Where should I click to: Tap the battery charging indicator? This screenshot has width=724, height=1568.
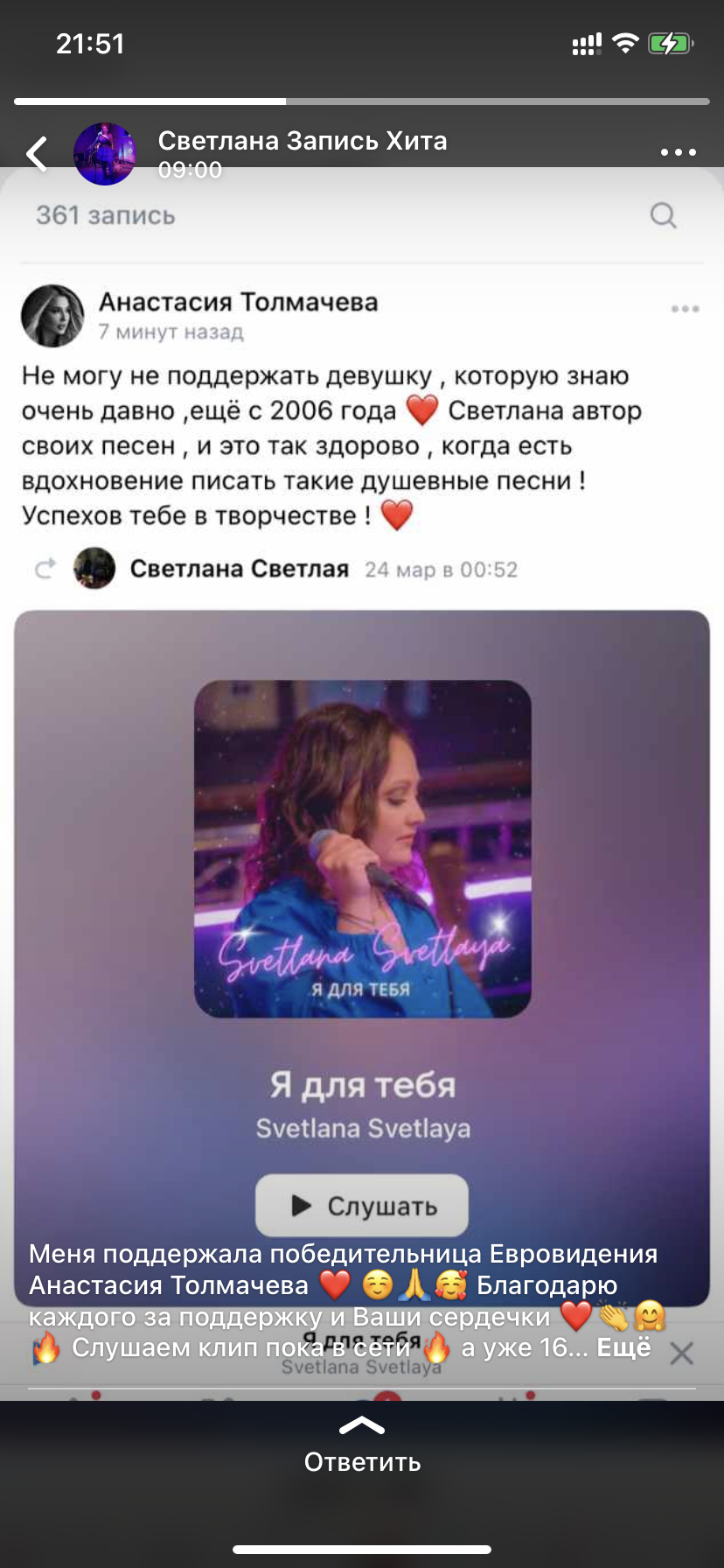tap(670, 41)
